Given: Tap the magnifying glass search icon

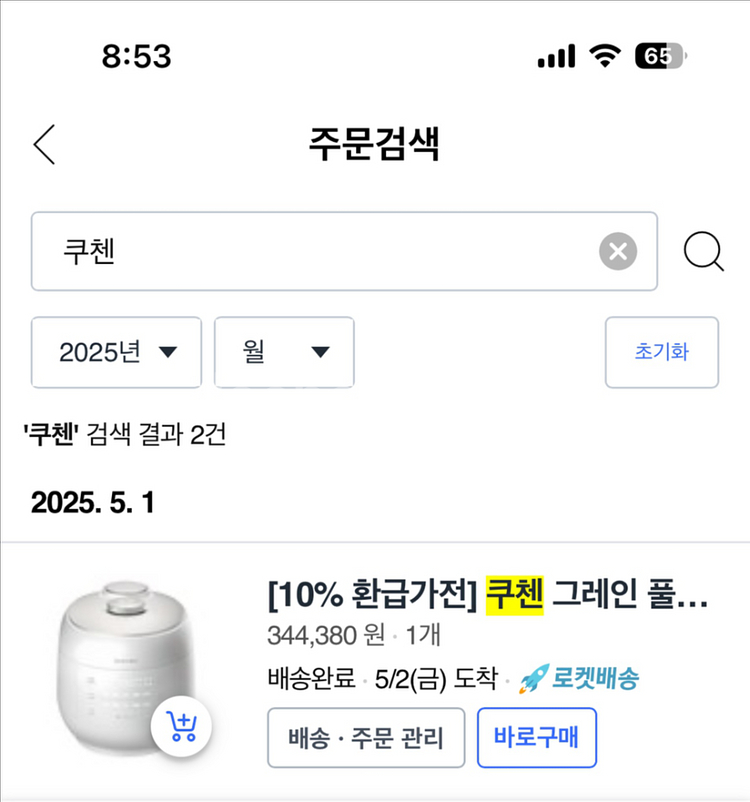Looking at the screenshot, I should pos(704,252).
